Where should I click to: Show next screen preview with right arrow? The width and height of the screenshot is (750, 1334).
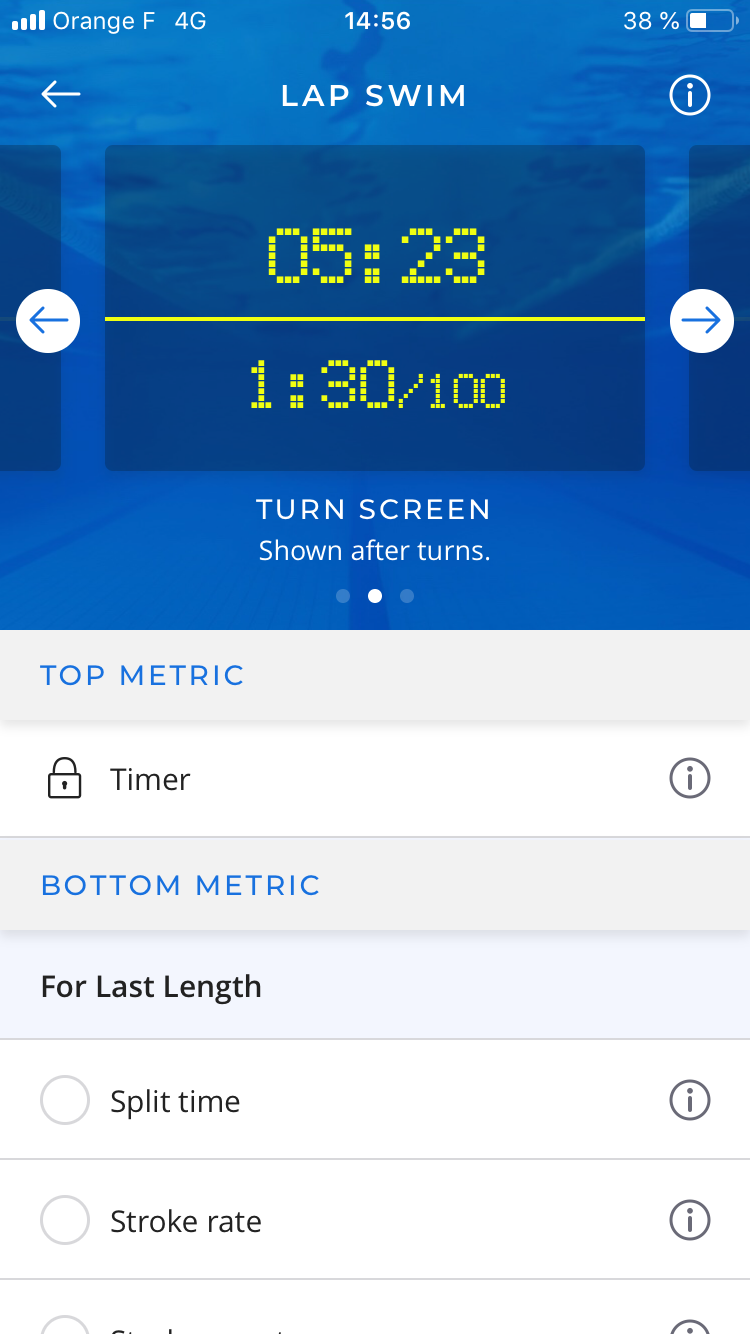702,321
